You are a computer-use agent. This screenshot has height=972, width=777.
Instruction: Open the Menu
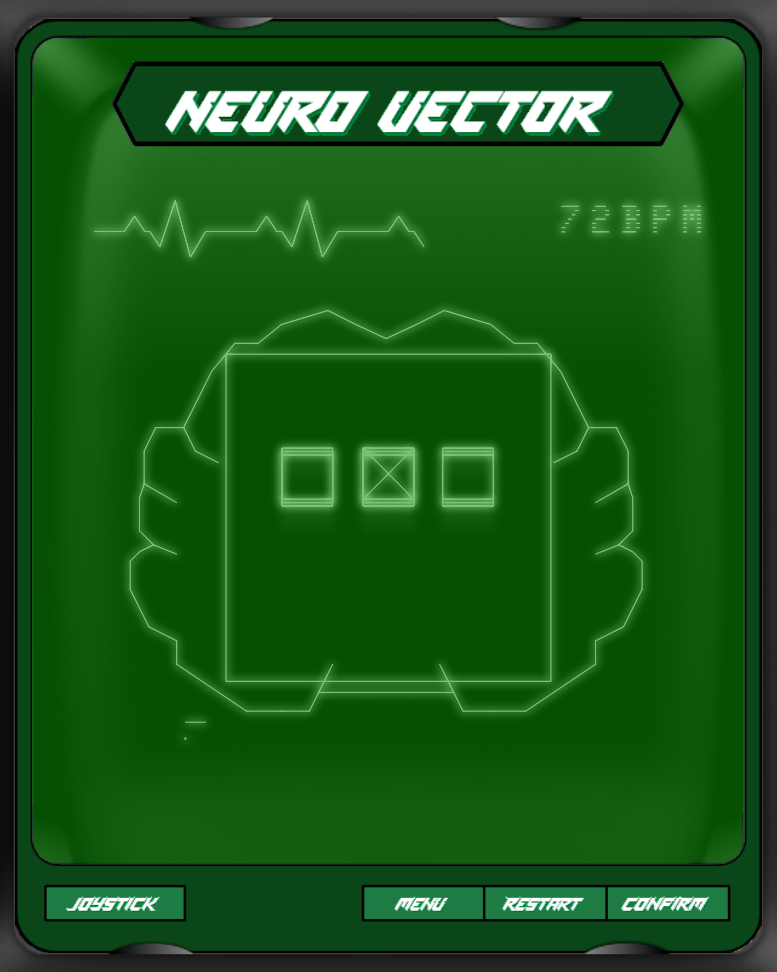[423, 904]
